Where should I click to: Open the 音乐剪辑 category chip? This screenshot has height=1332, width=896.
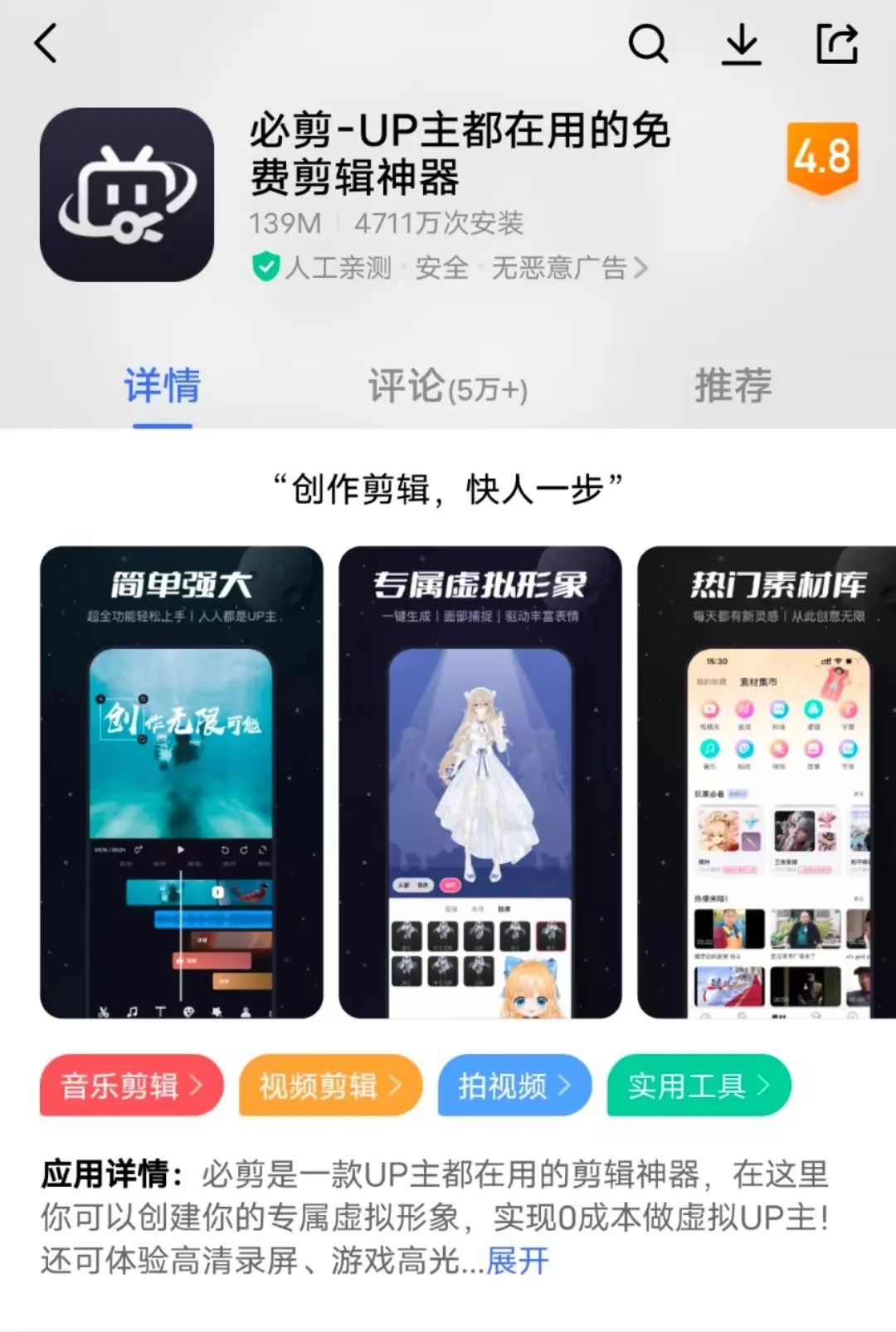coord(131,1086)
